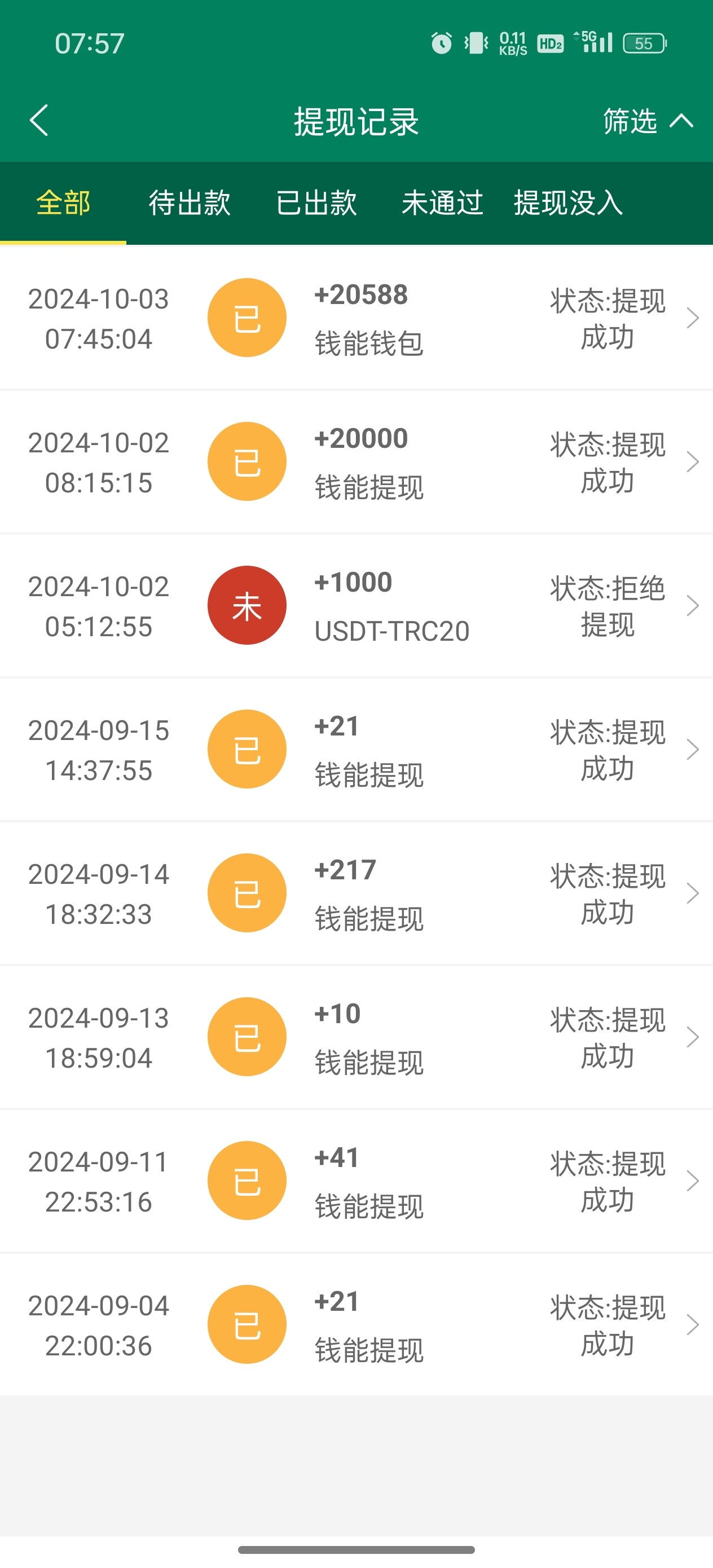Open the +20000 钱能提现 record
The height and width of the screenshot is (1568, 713).
click(356, 461)
